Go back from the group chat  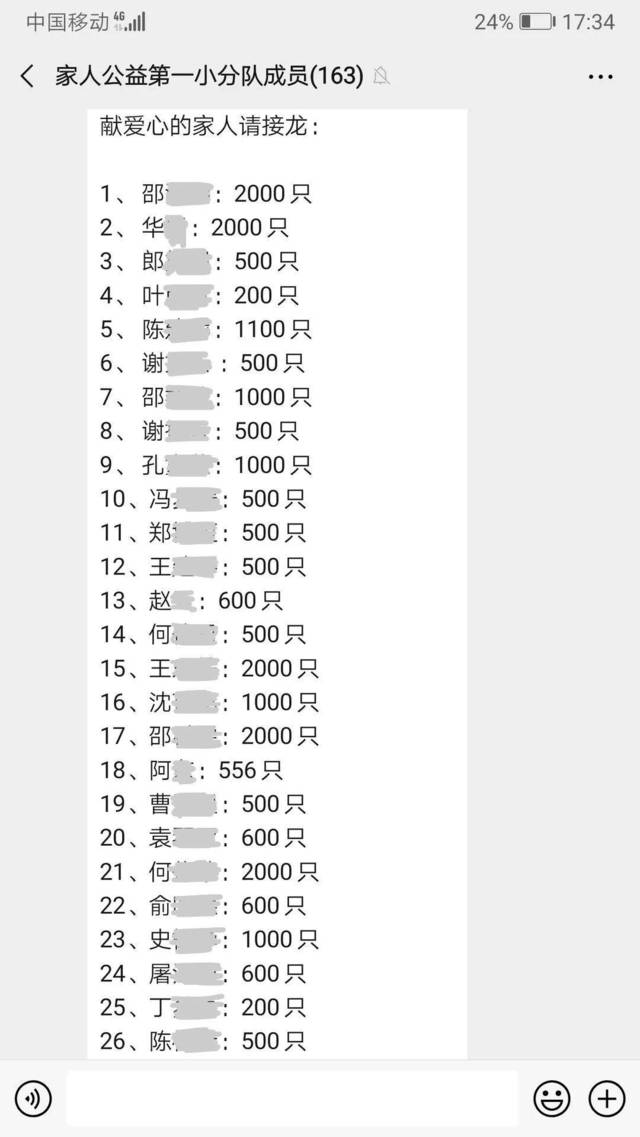(x=27, y=76)
